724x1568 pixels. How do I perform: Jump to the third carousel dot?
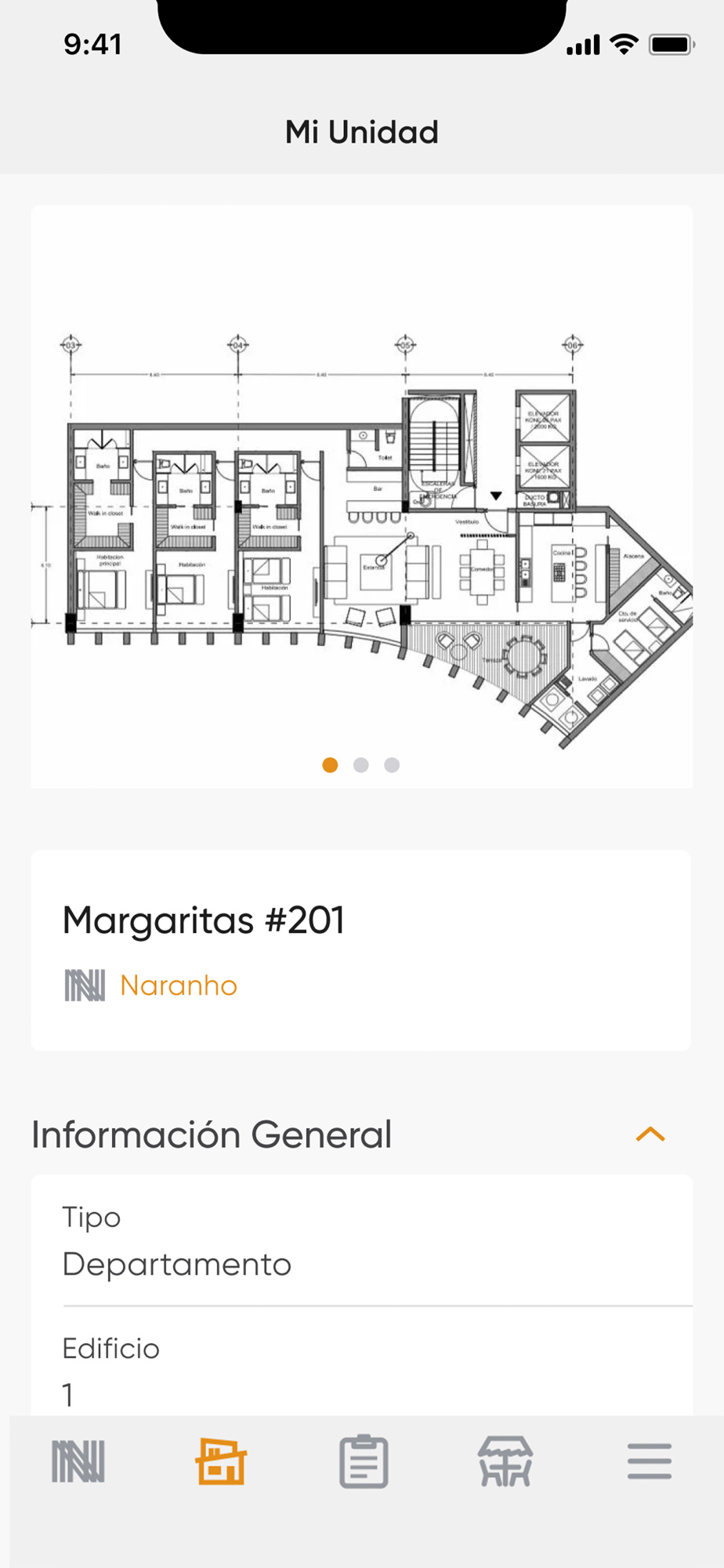pos(392,765)
